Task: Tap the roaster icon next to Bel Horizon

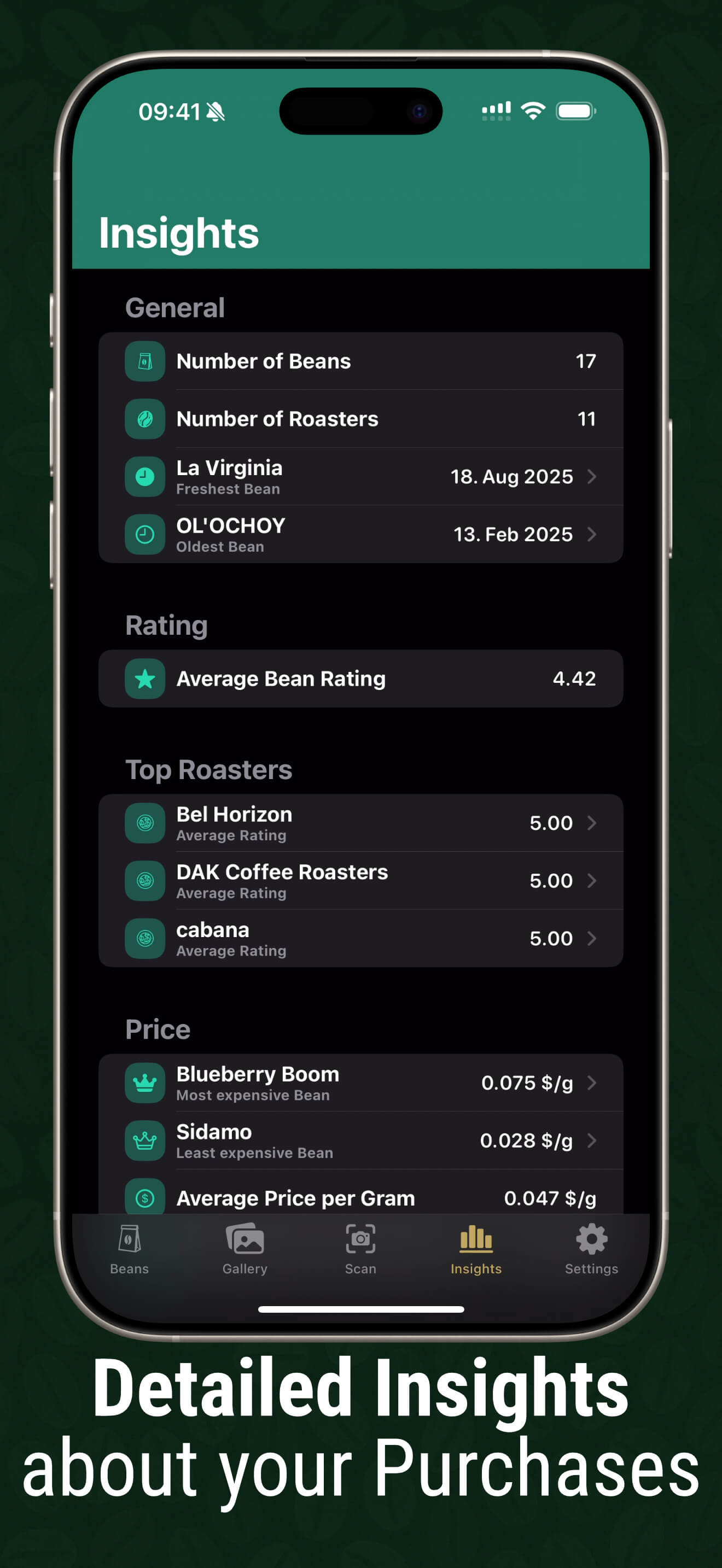Action: pos(145,823)
